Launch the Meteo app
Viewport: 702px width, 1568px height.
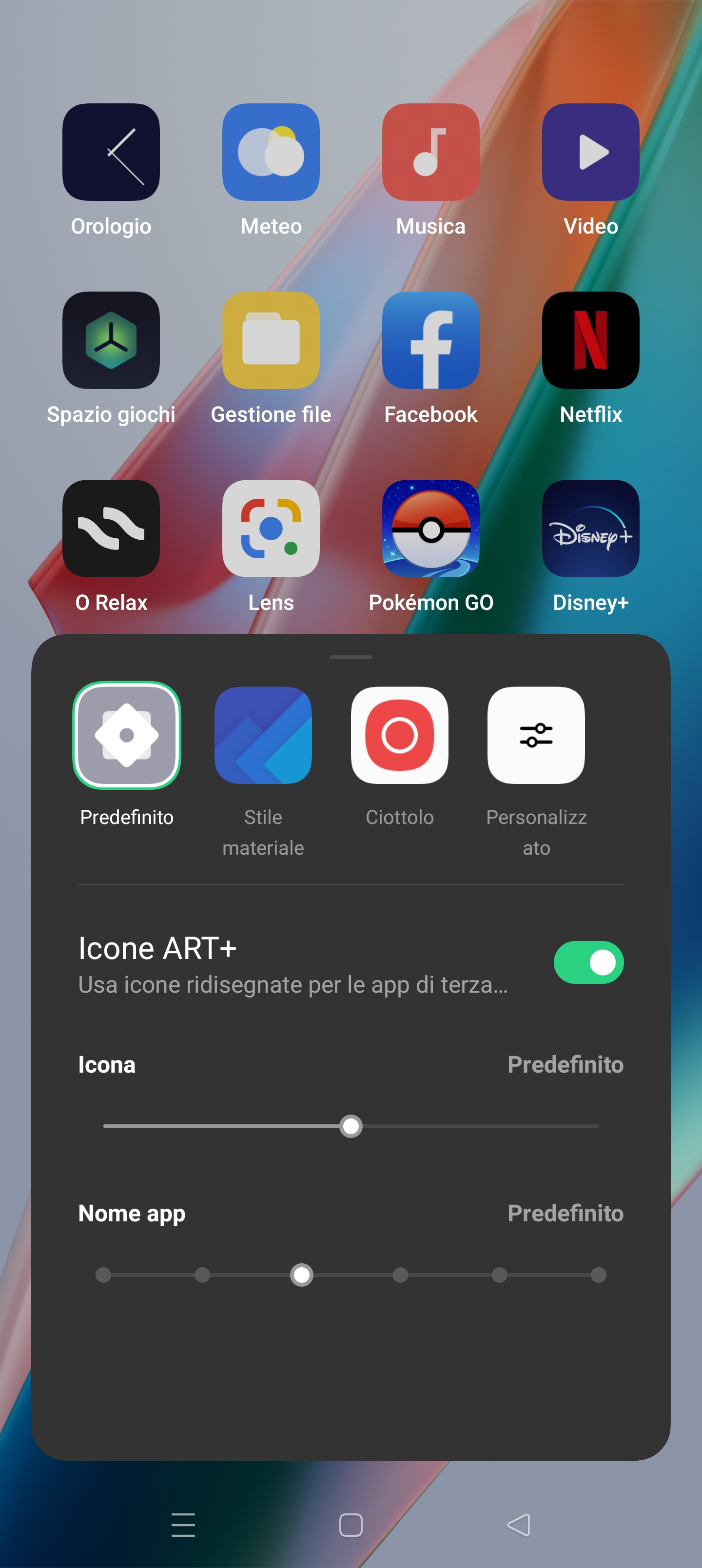click(271, 152)
